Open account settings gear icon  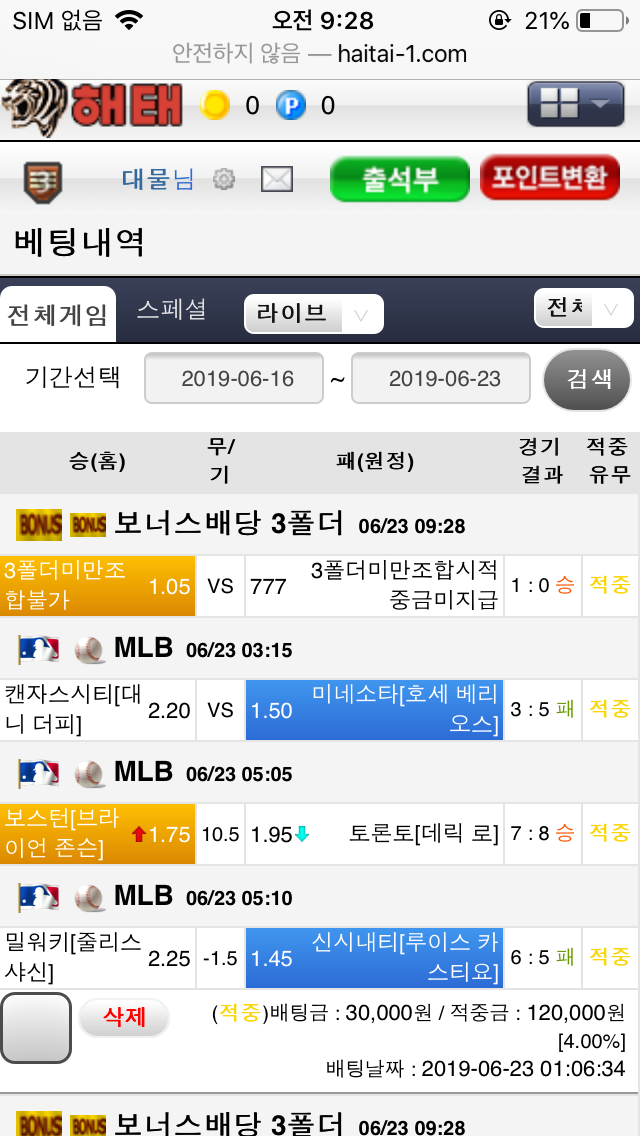click(224, 180)
